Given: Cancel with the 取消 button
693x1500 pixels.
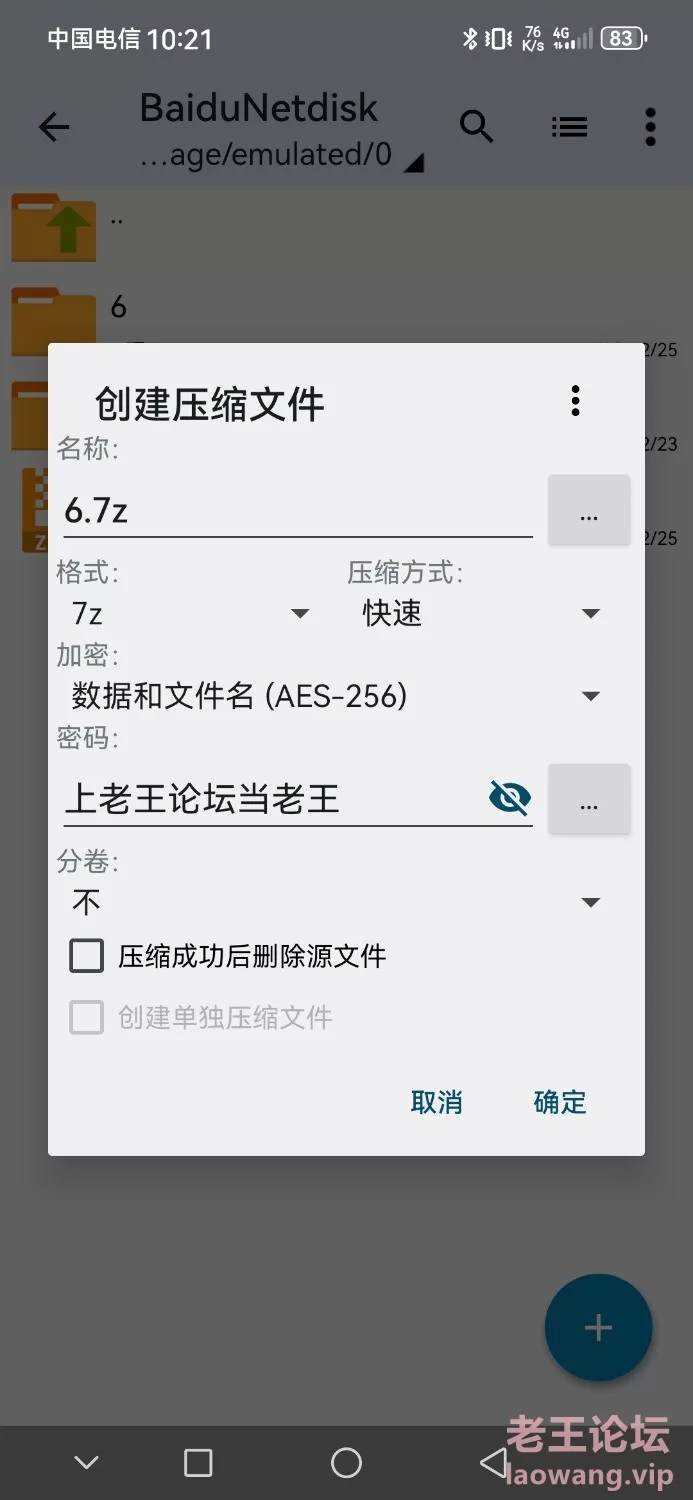Looking at the screenshot, I should click(x=436, y=1102).
